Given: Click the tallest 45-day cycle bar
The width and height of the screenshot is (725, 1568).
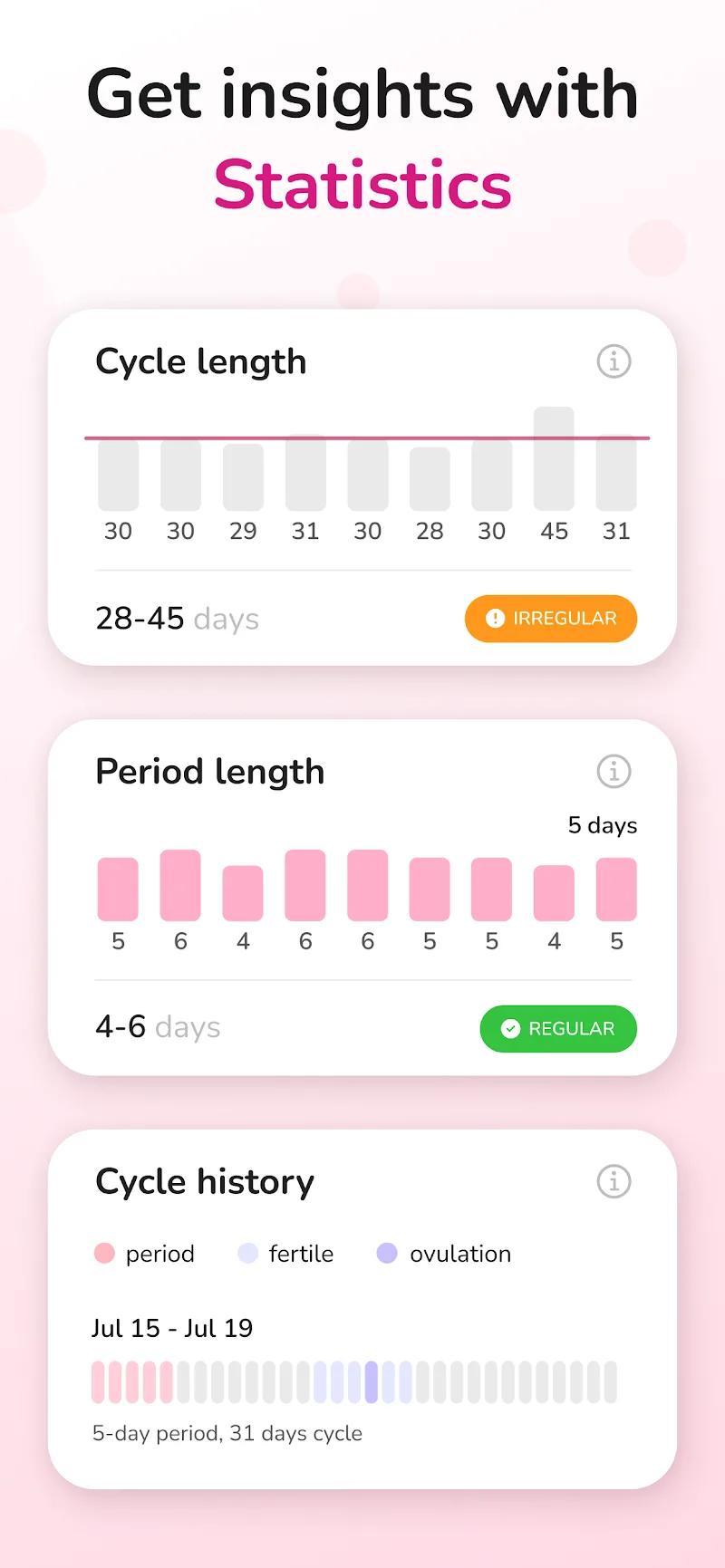Looking at the screenshot, I should point(554,457).
